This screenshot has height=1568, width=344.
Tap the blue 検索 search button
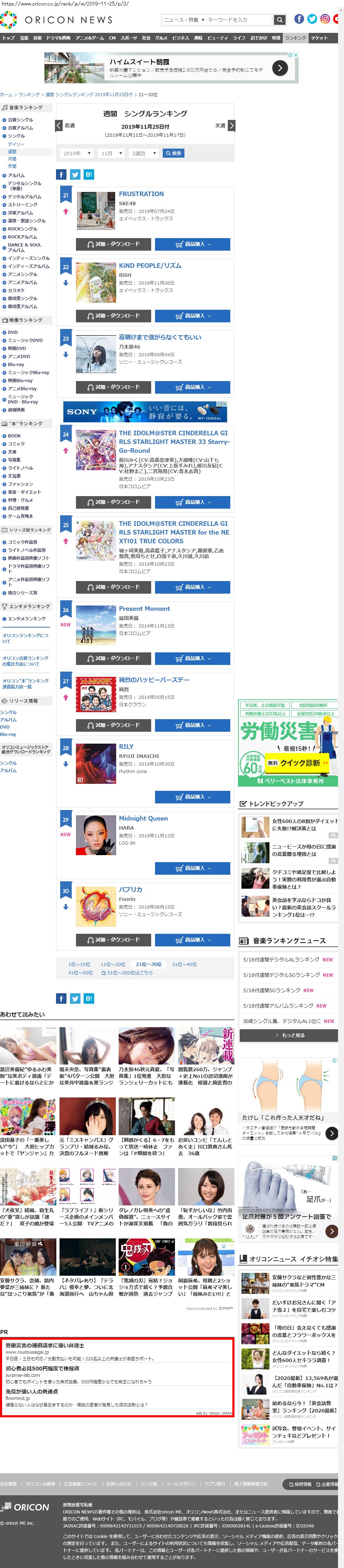click(174, 153)
